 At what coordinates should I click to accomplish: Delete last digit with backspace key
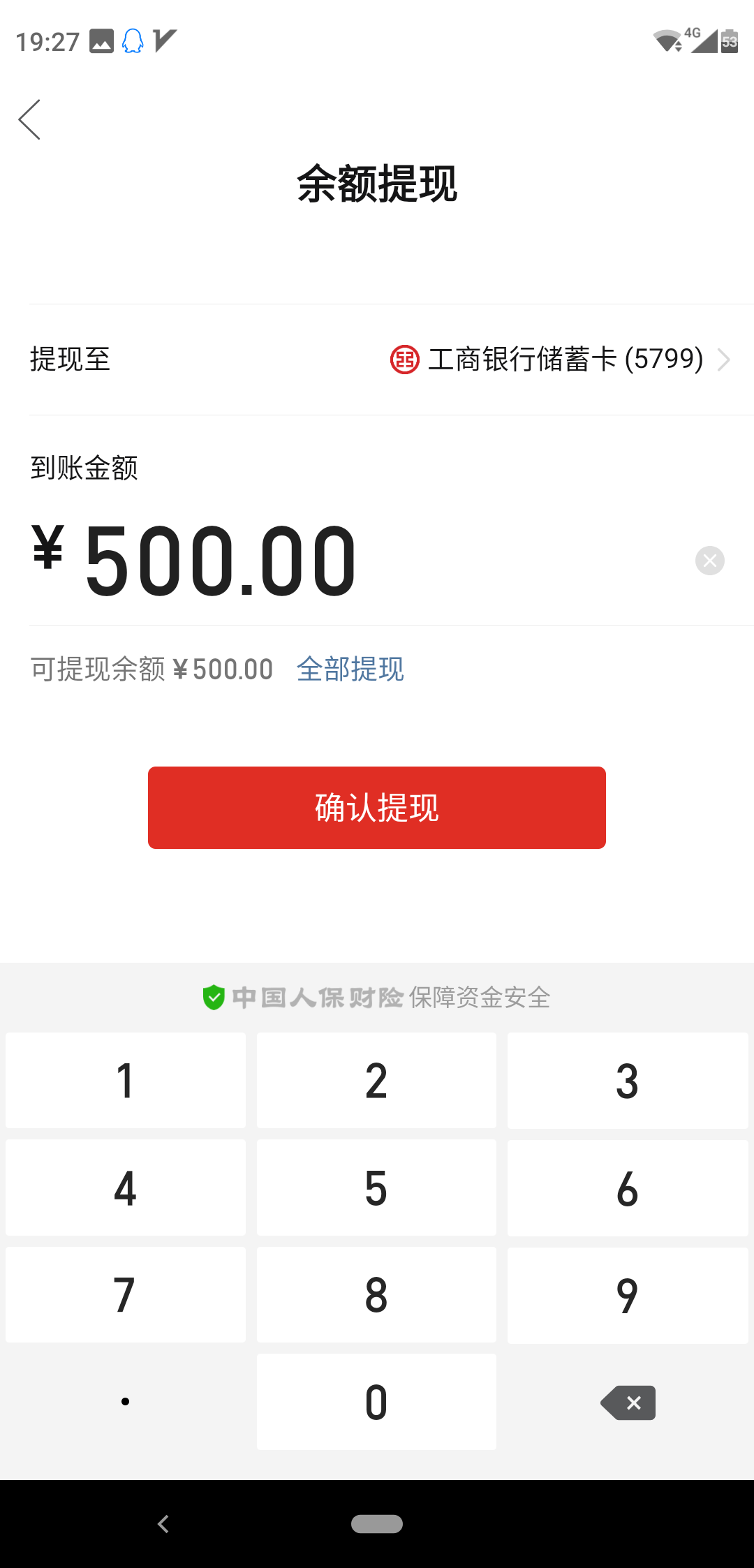[x=628, y=1402]
